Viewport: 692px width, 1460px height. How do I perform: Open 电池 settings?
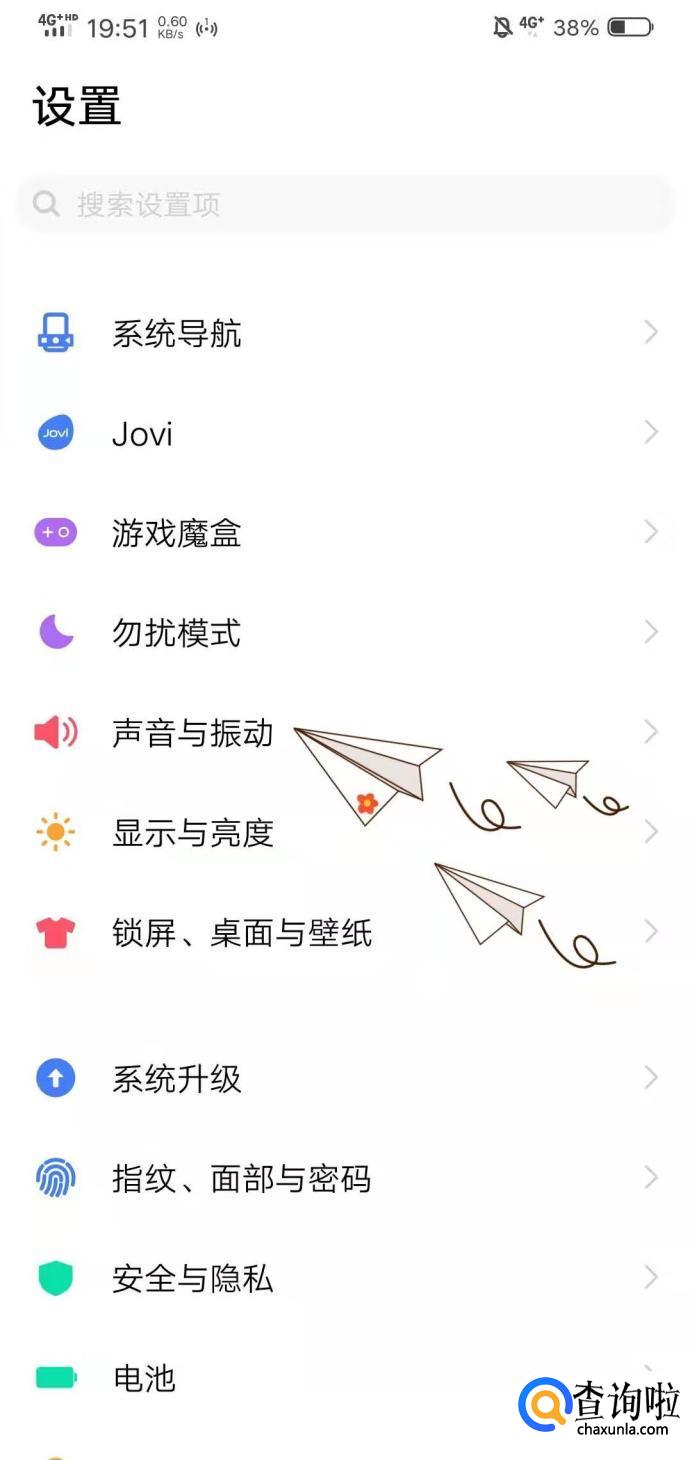click(x=145, y=1378)
